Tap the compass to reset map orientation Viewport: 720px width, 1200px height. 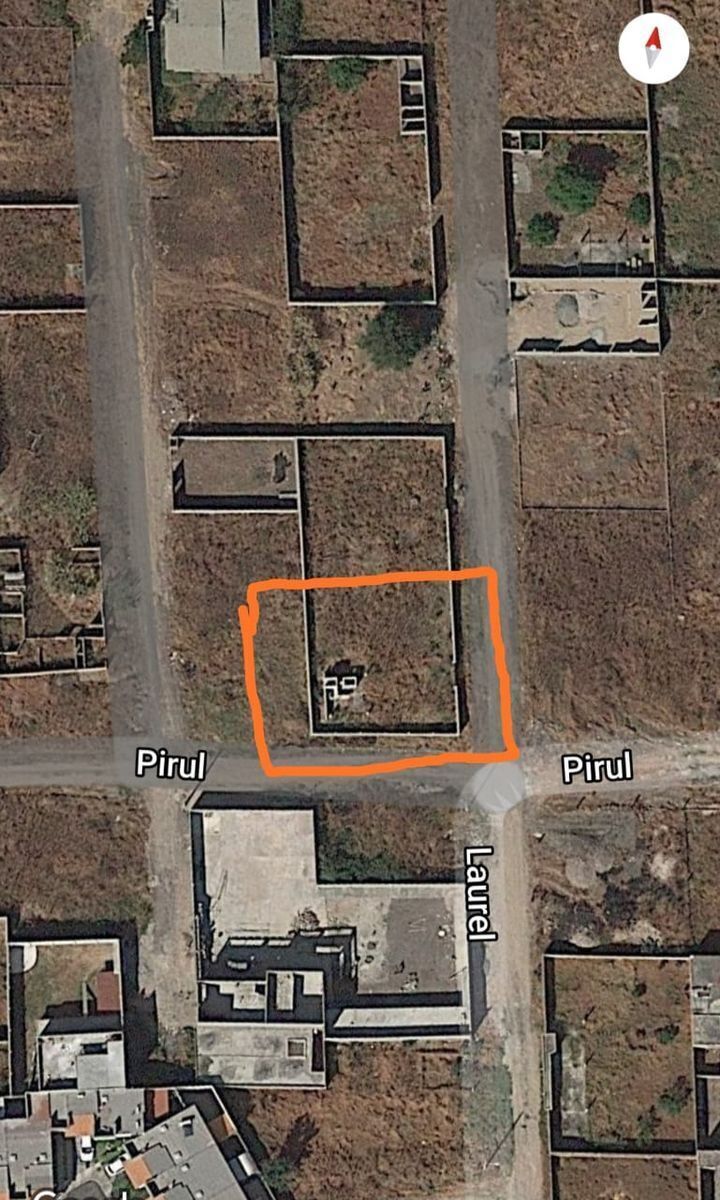click(x=653, y=48)
